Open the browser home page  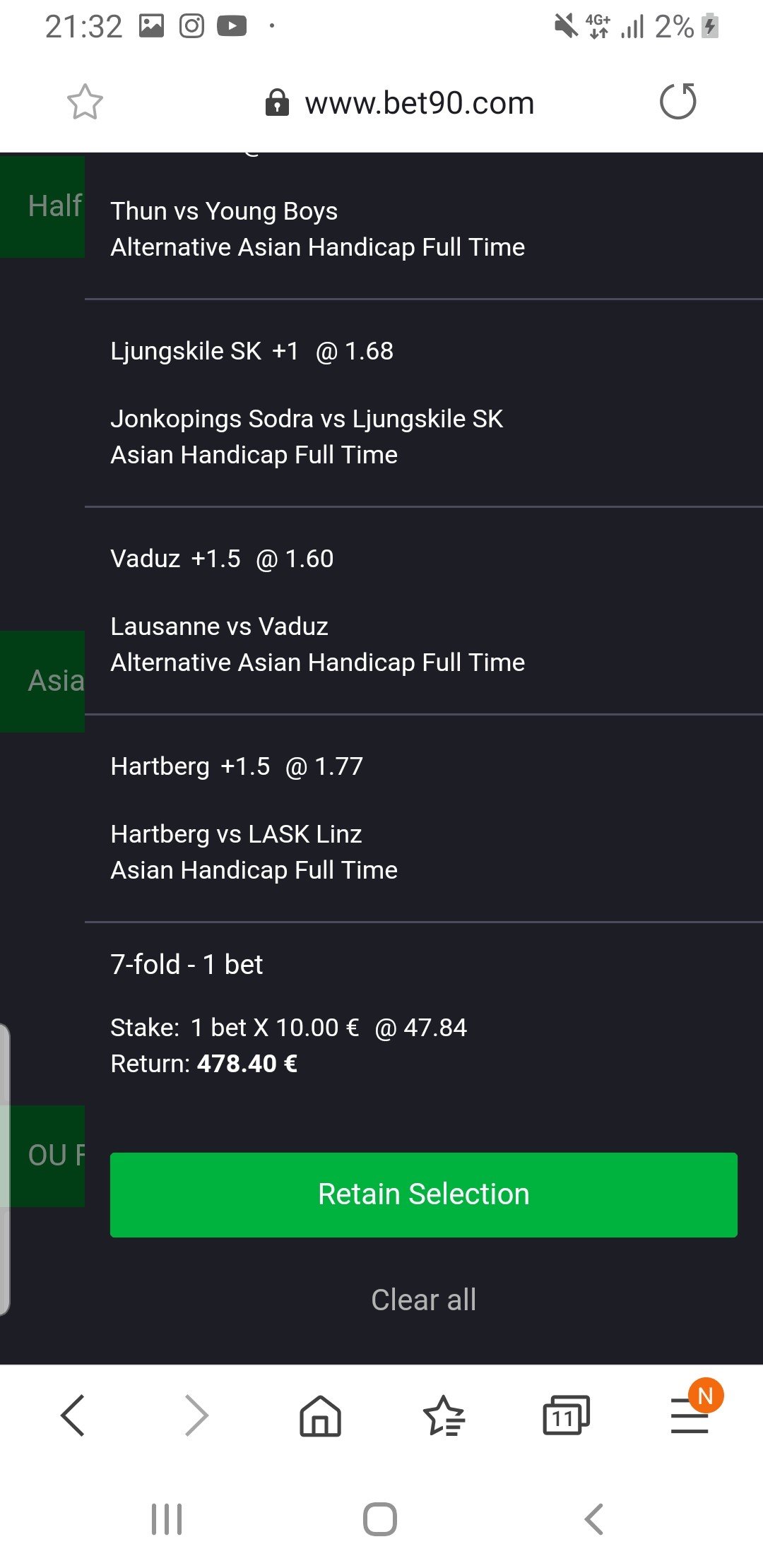pos(320,1415)
